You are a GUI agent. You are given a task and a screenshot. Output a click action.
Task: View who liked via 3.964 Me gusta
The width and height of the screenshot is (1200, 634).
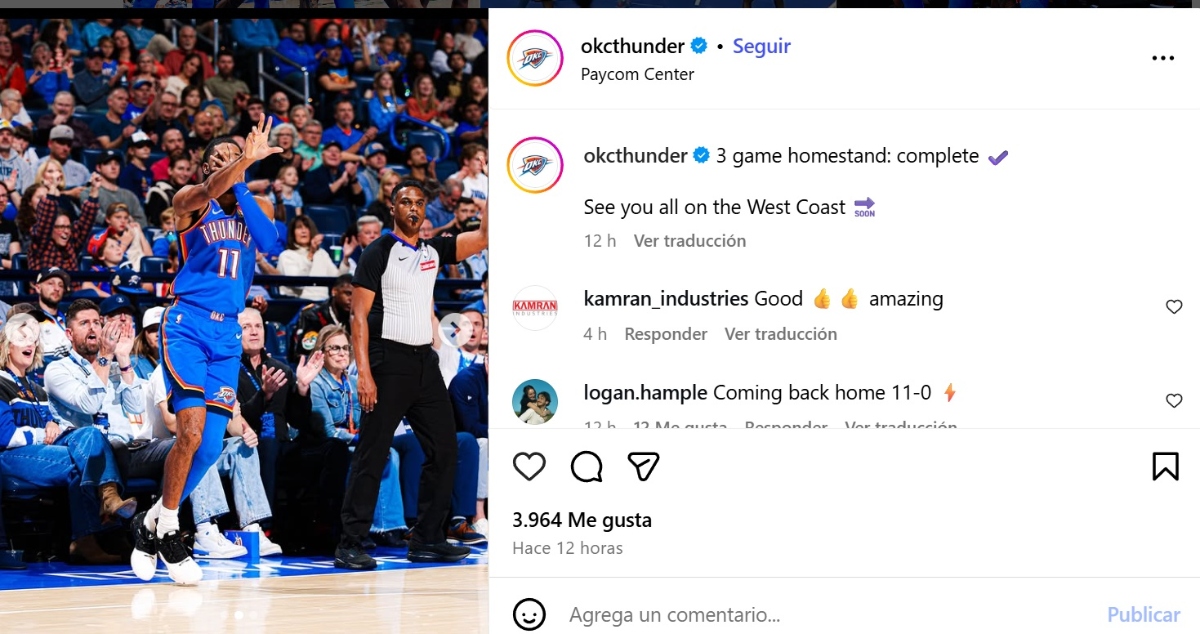point(582,520)
